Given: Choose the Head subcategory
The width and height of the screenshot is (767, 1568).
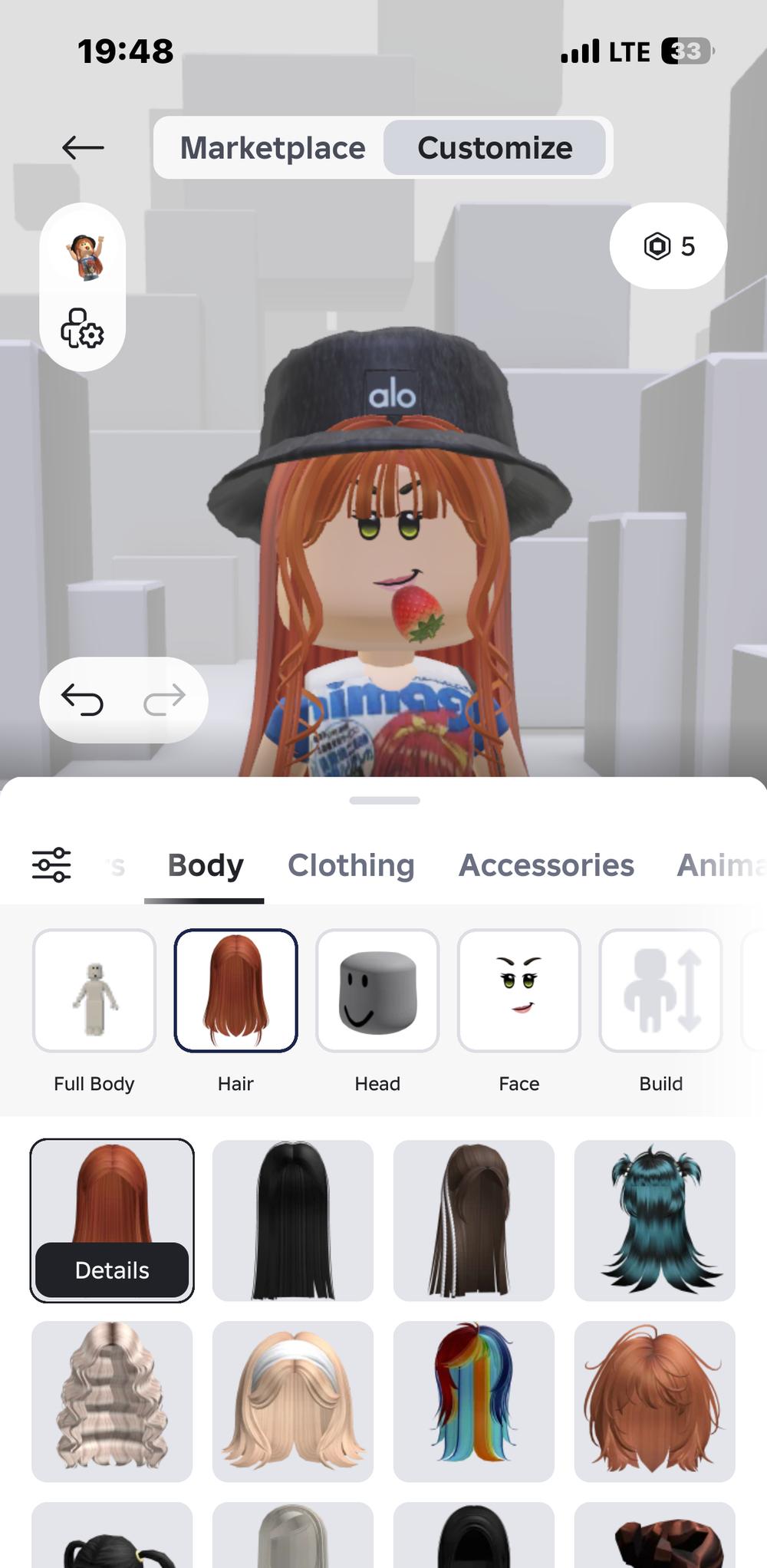Looking at the screenshot, I should click(x=377, y=990).
